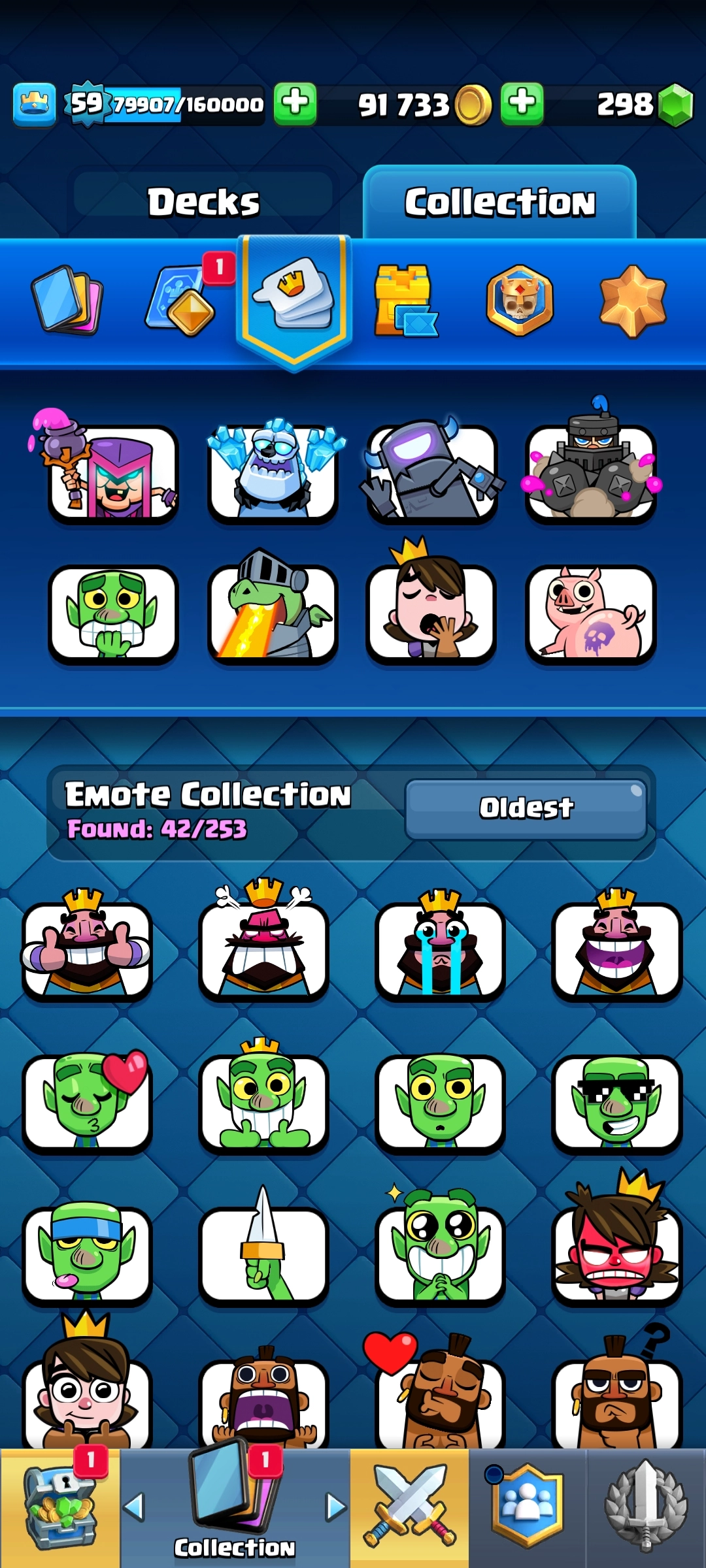
Task: Select the Goblin with pixel sunglasses emote
Action: (x=616, y=1101)
